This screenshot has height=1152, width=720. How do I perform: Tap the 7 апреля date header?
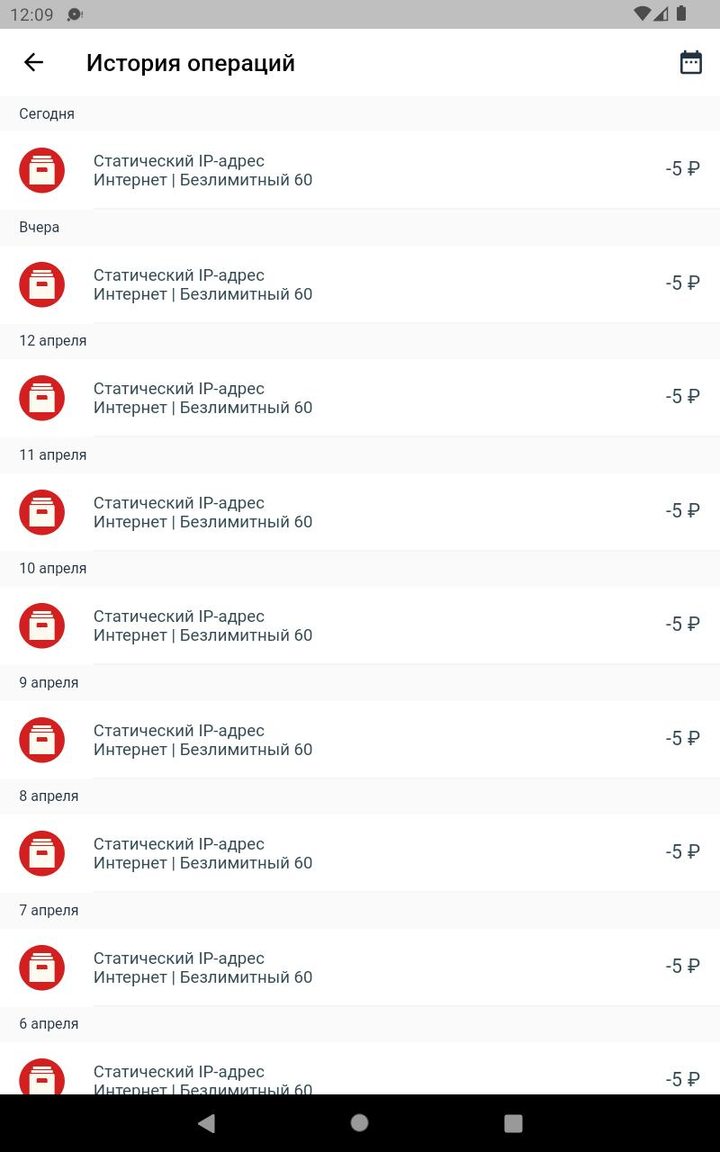point(49,910)
